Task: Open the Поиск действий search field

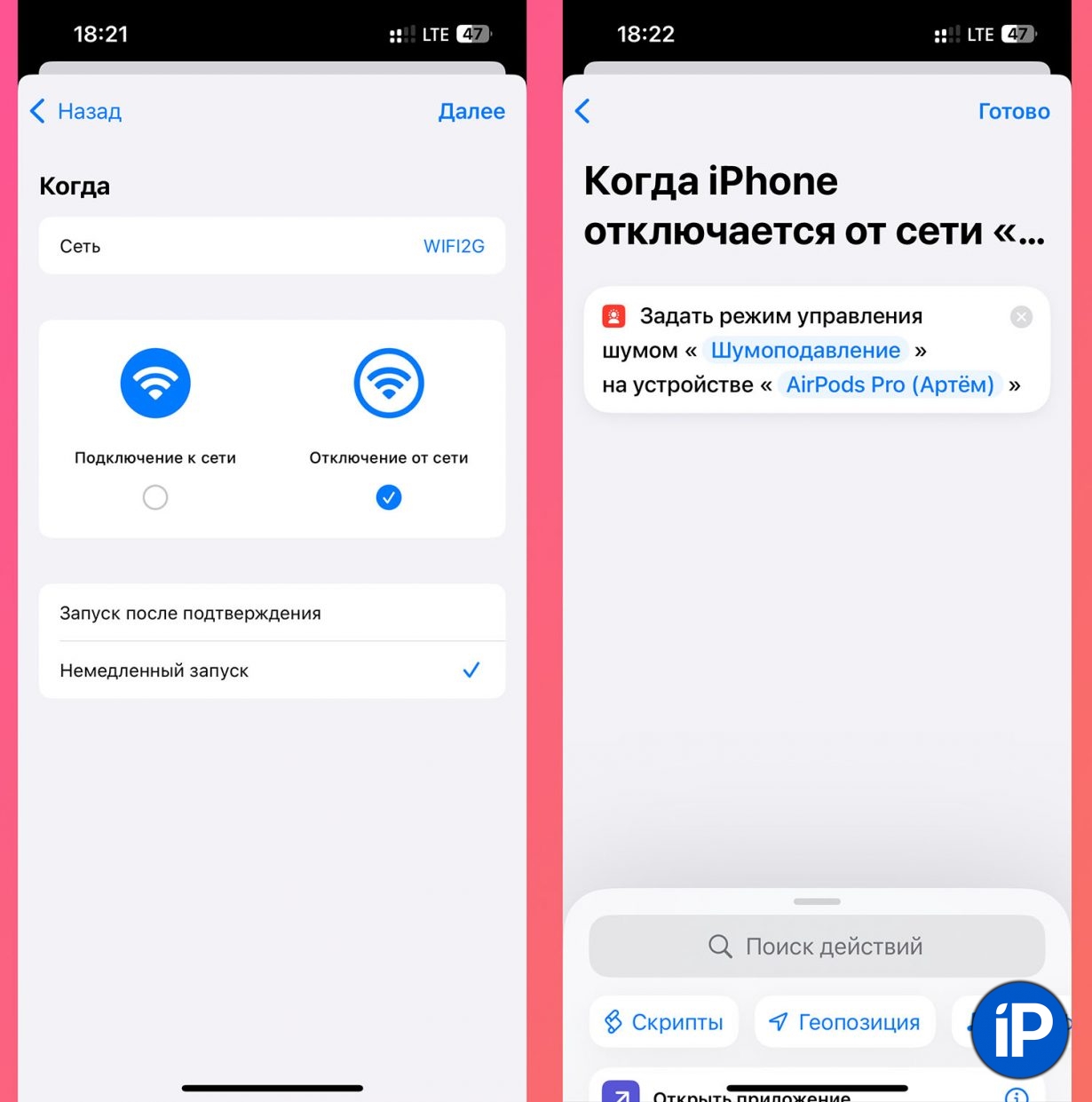Action: [816, 946]
